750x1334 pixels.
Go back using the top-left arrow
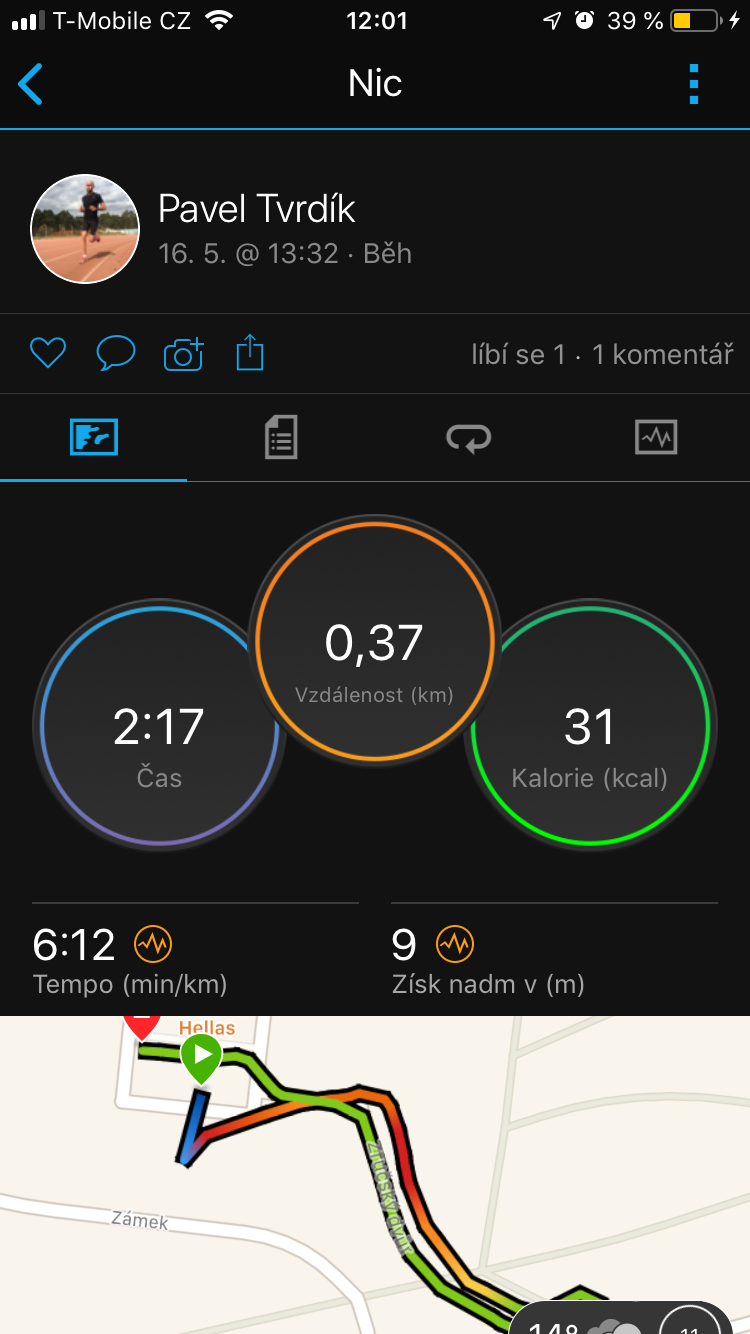31,84
